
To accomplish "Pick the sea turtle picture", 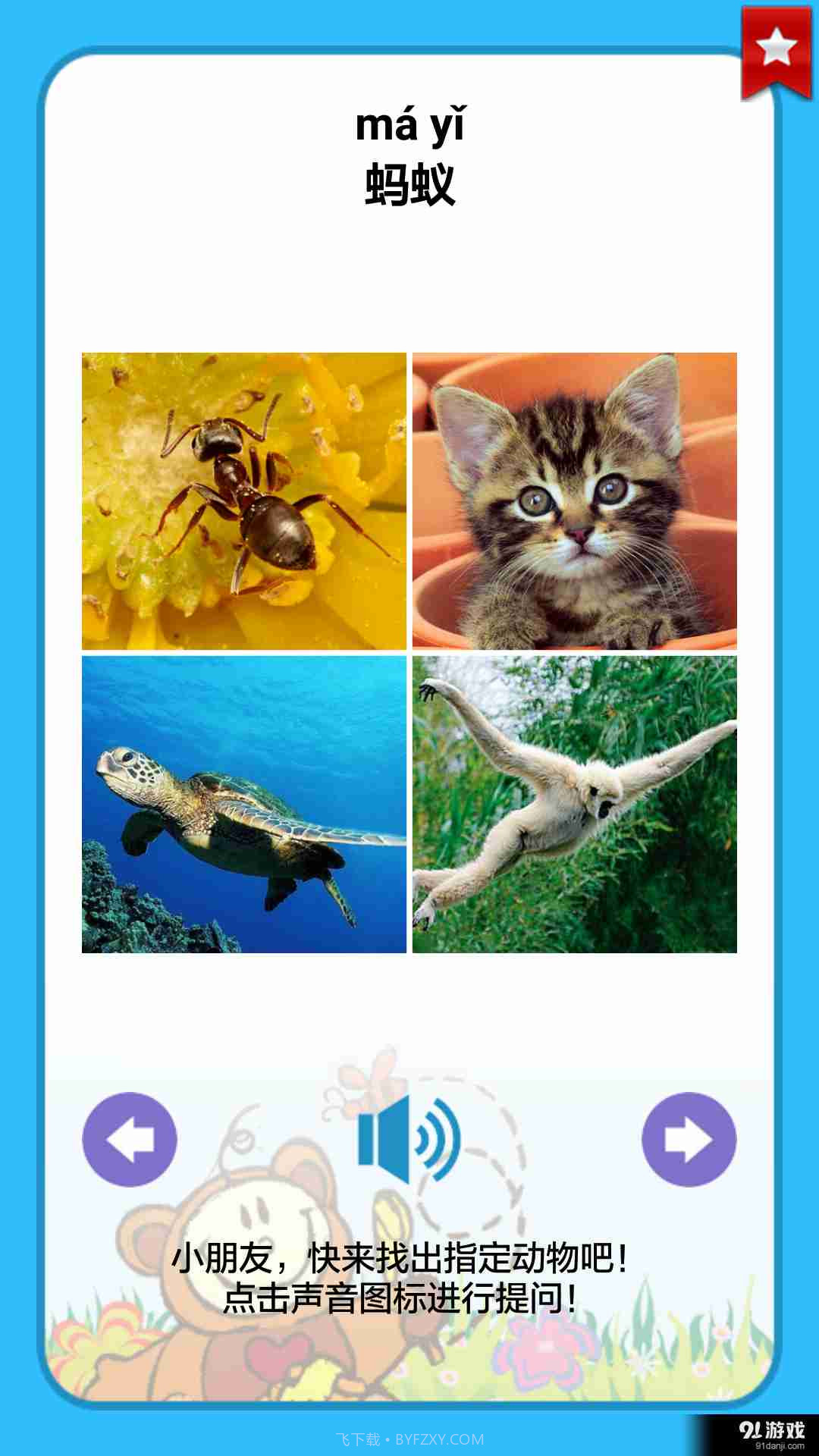I will click(243, 804).
